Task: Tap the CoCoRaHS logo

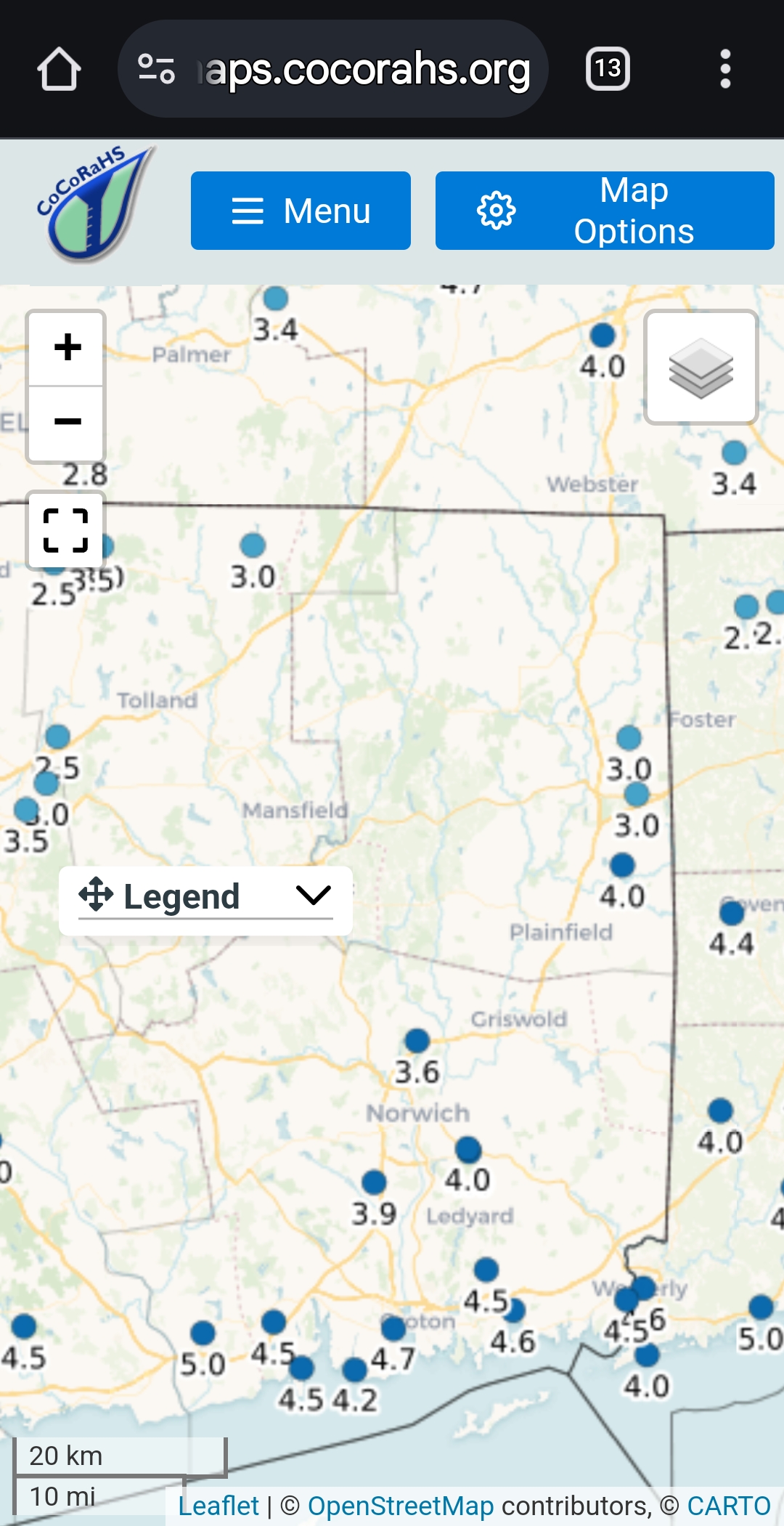Action: [95, 204]
